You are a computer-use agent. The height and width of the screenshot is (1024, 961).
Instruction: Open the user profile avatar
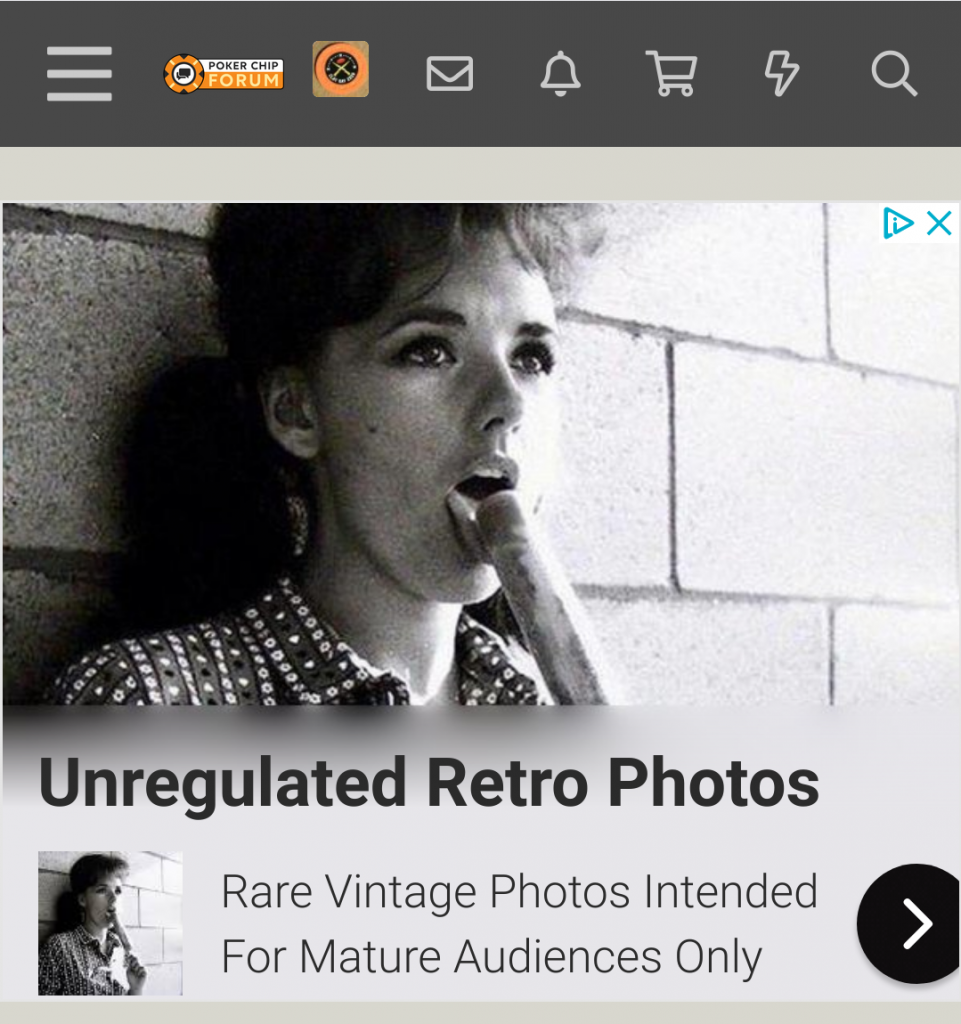pos(340,69)
